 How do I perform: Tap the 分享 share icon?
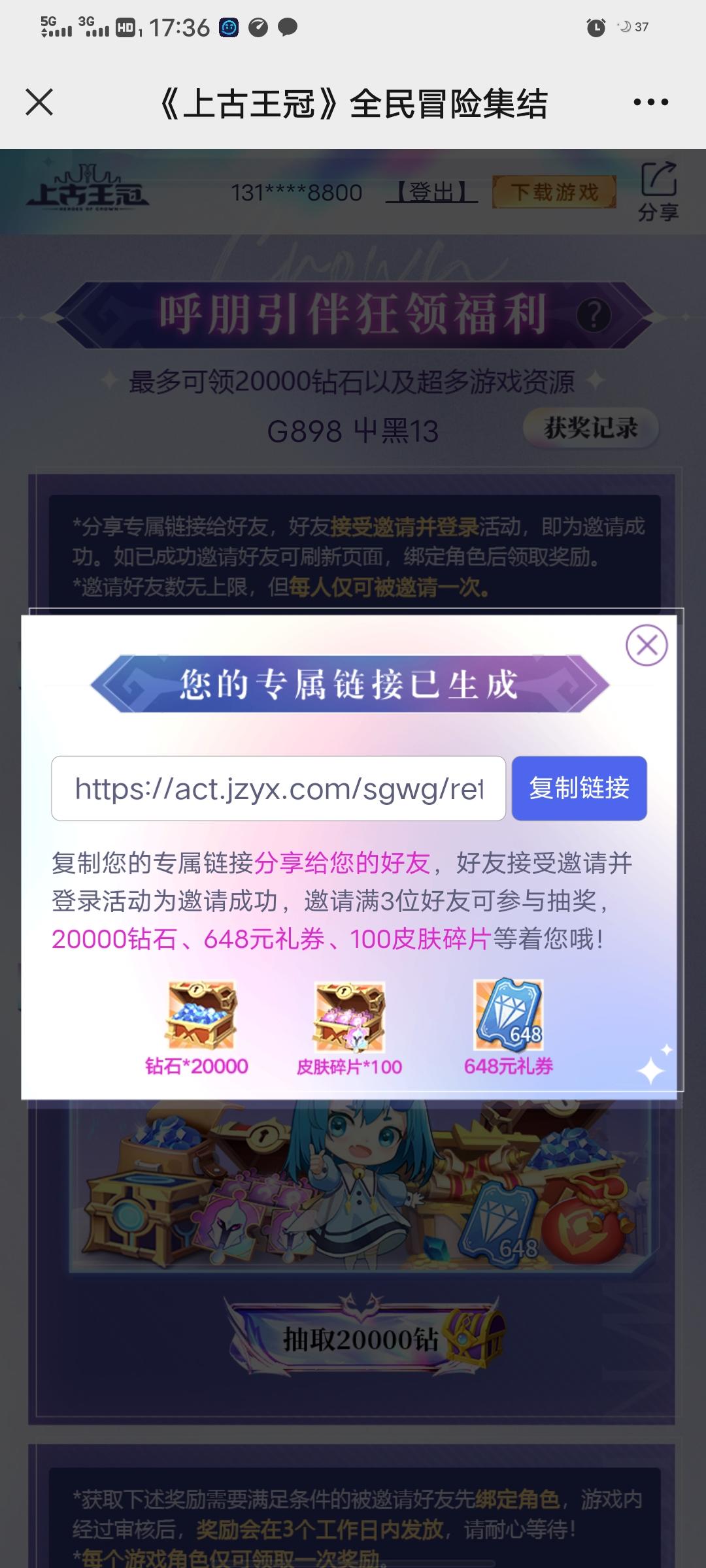click(x=662, y=193)
